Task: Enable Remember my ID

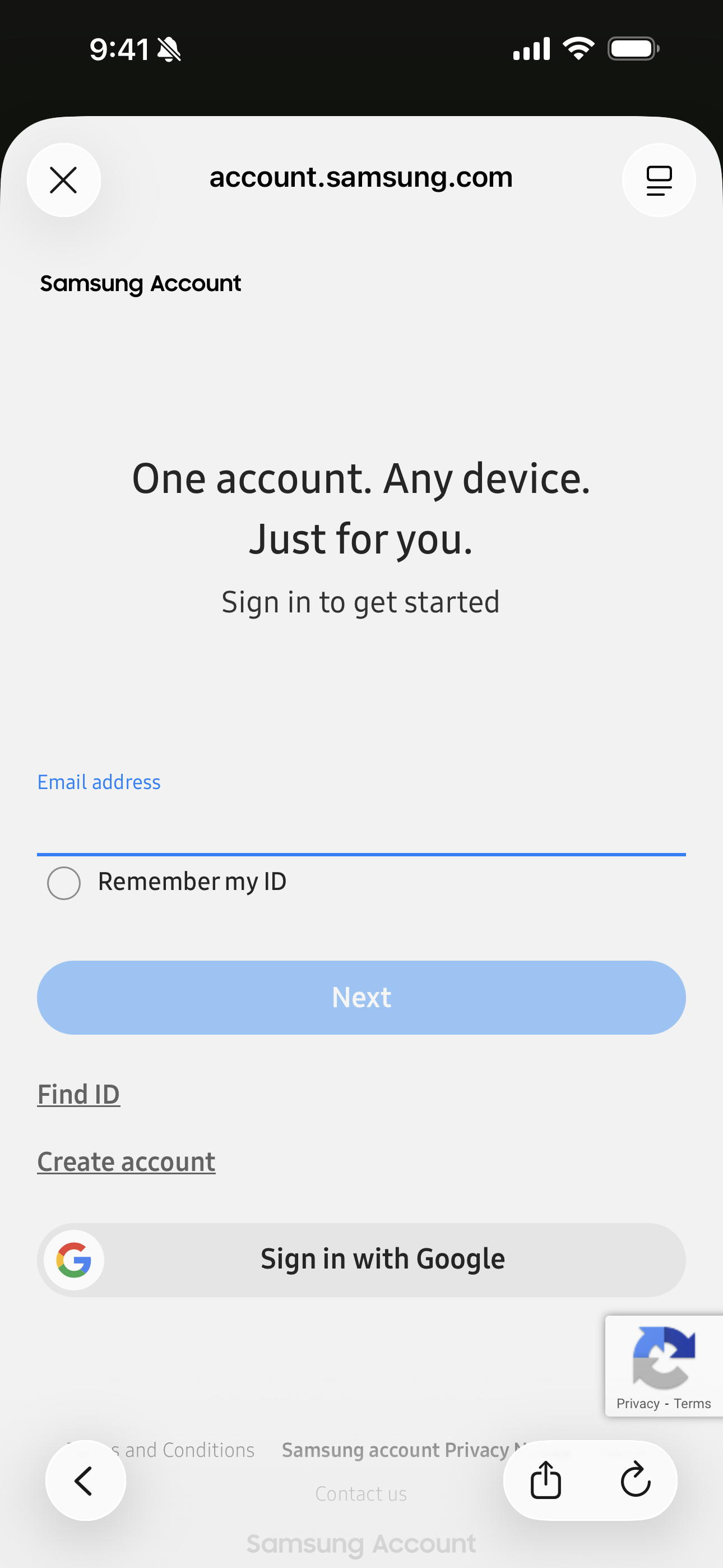Action: click(x=64, y=883)
